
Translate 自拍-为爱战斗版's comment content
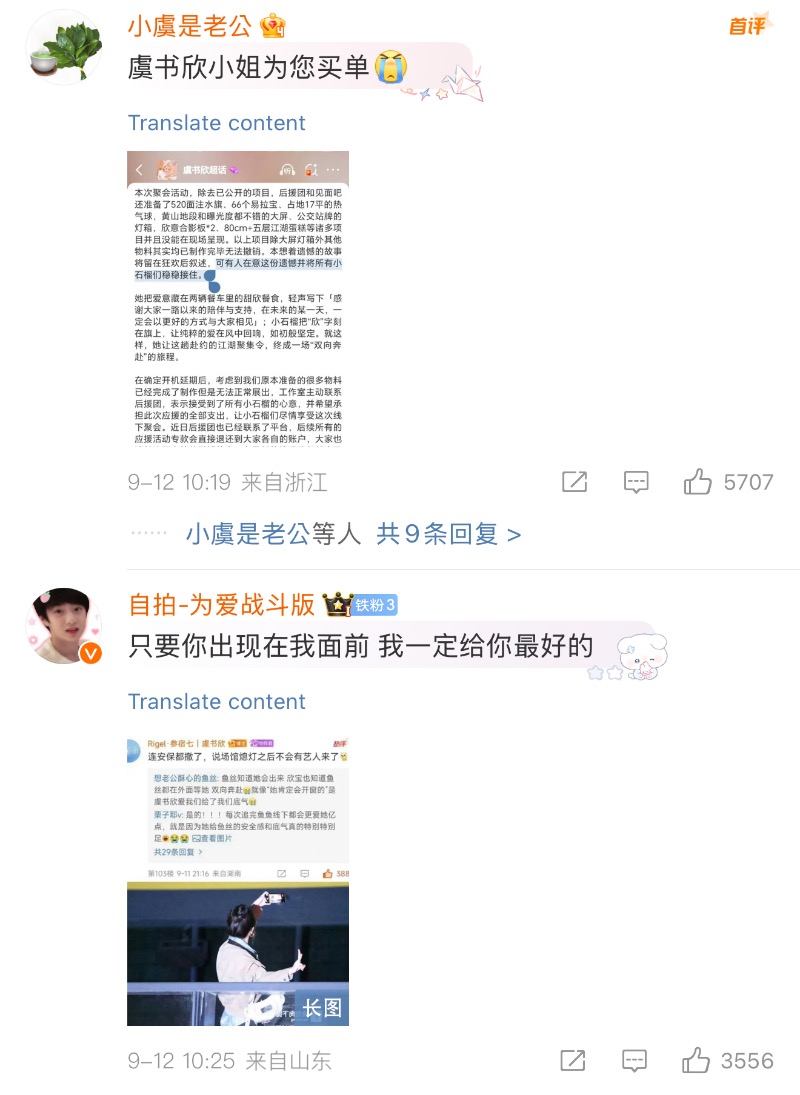coord(216,702)
